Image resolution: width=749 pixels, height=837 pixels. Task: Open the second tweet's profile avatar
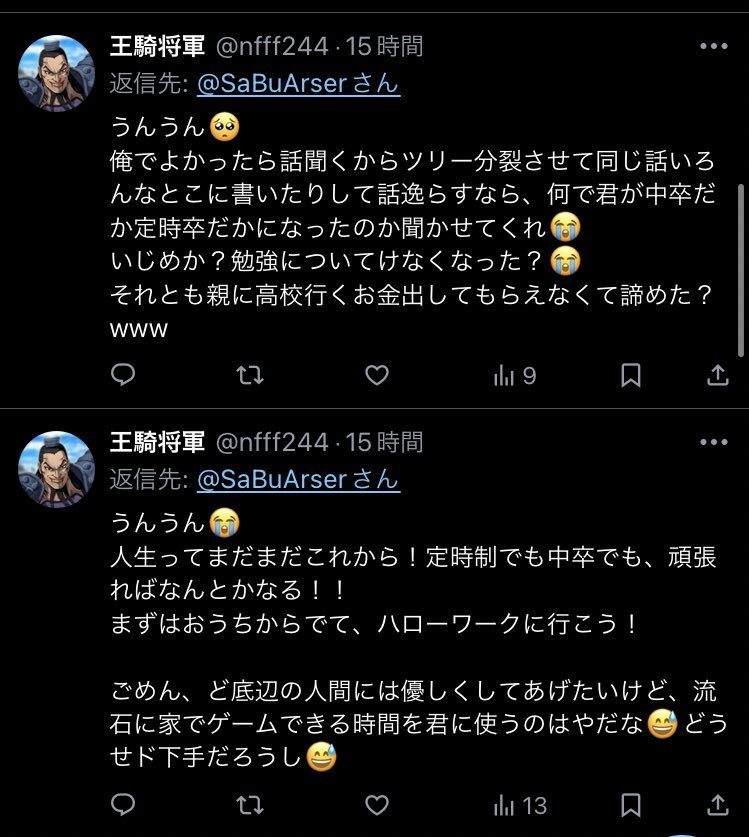[x=55, y=467]
